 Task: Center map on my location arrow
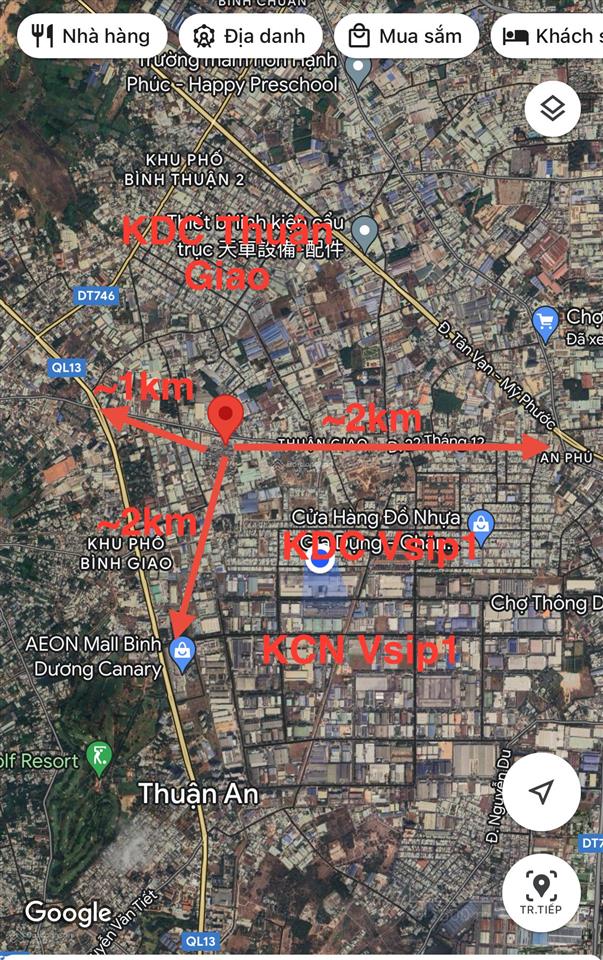click(541, 792)
